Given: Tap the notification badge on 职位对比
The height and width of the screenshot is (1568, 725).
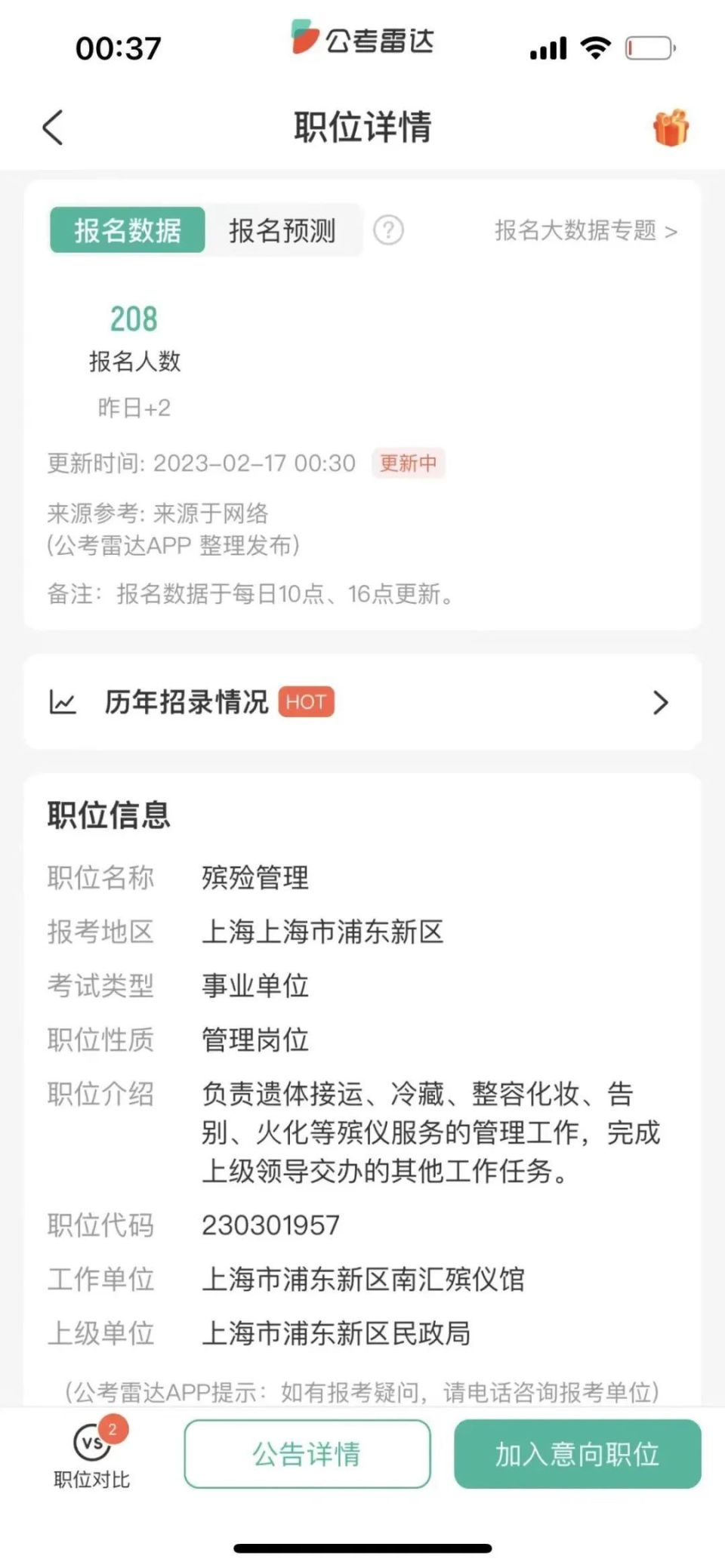Looking at the screenshot, I should [112, 1427].
